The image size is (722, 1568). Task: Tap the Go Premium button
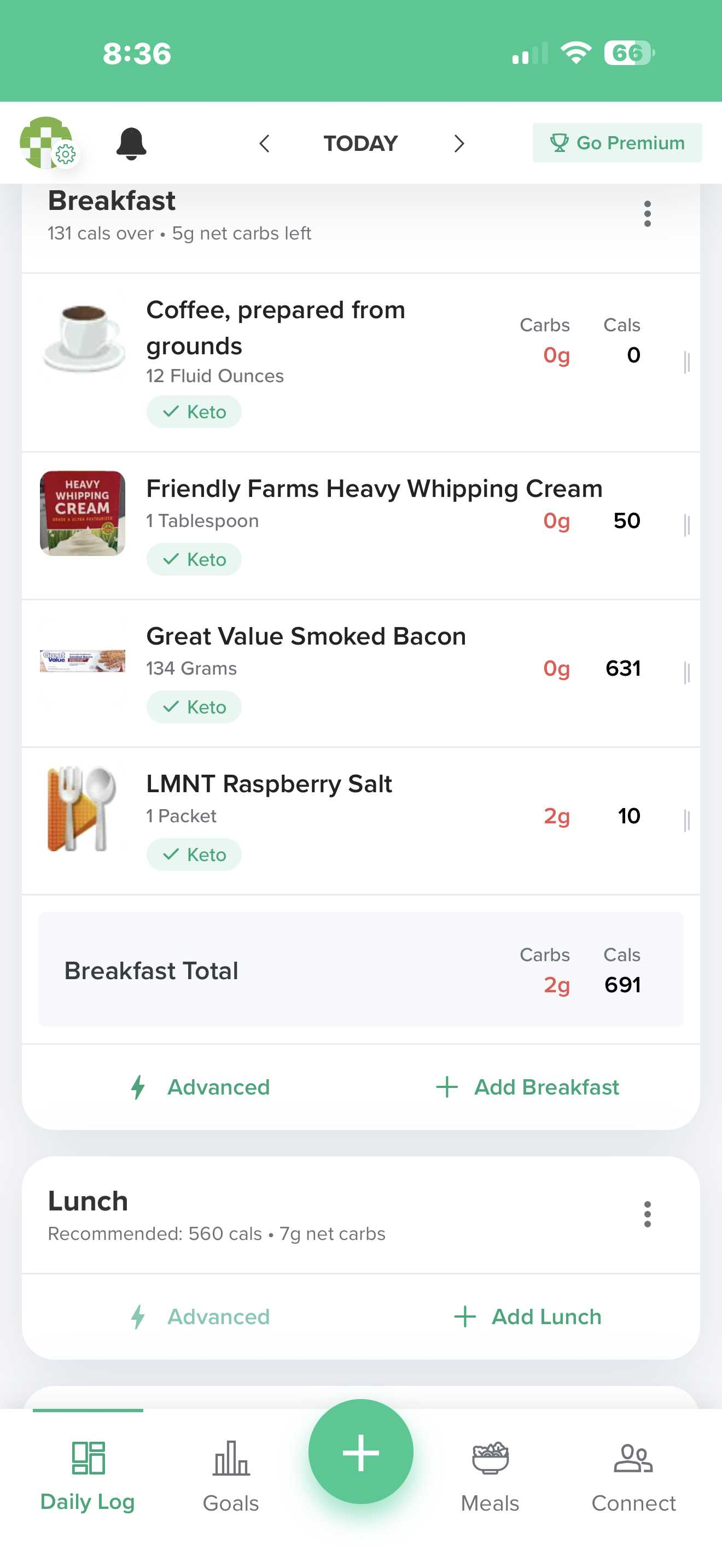(616, 143)
